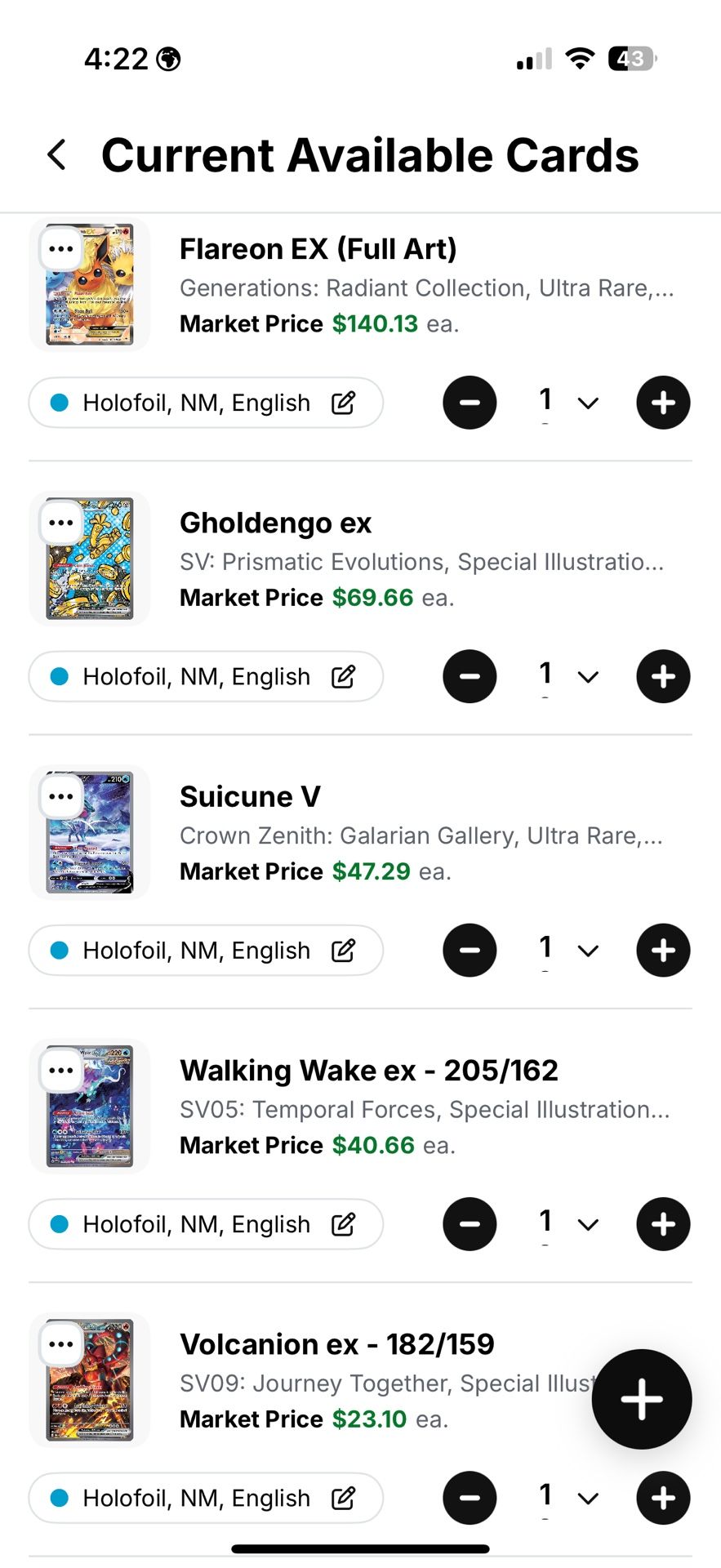This screenshot has height=1568, width=721.
Task: Open the more options on Volcanion ex card
Action: click(x=61, y=1344)
